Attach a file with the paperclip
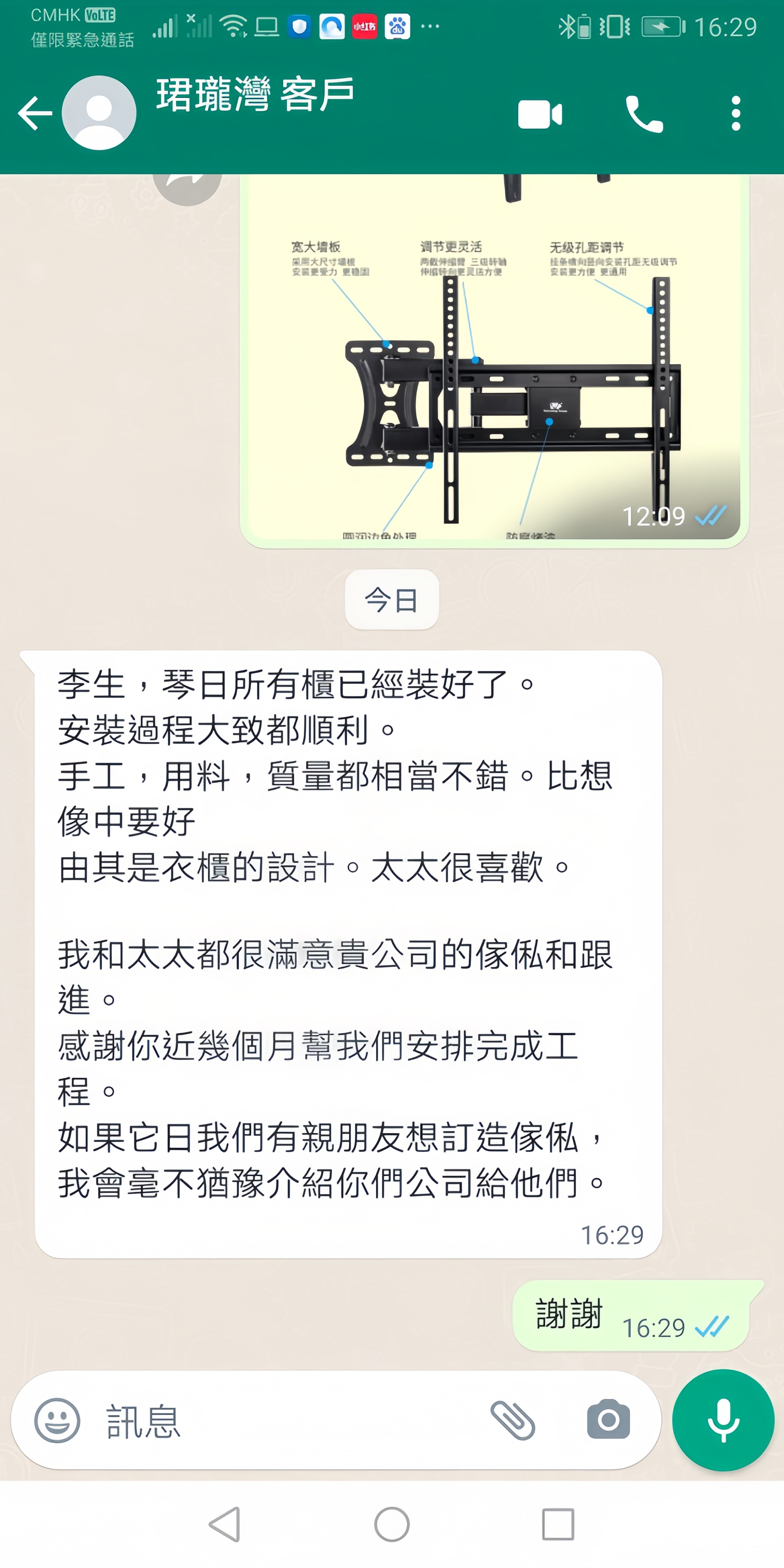 pyautogui.click(x=513, y=1420)
